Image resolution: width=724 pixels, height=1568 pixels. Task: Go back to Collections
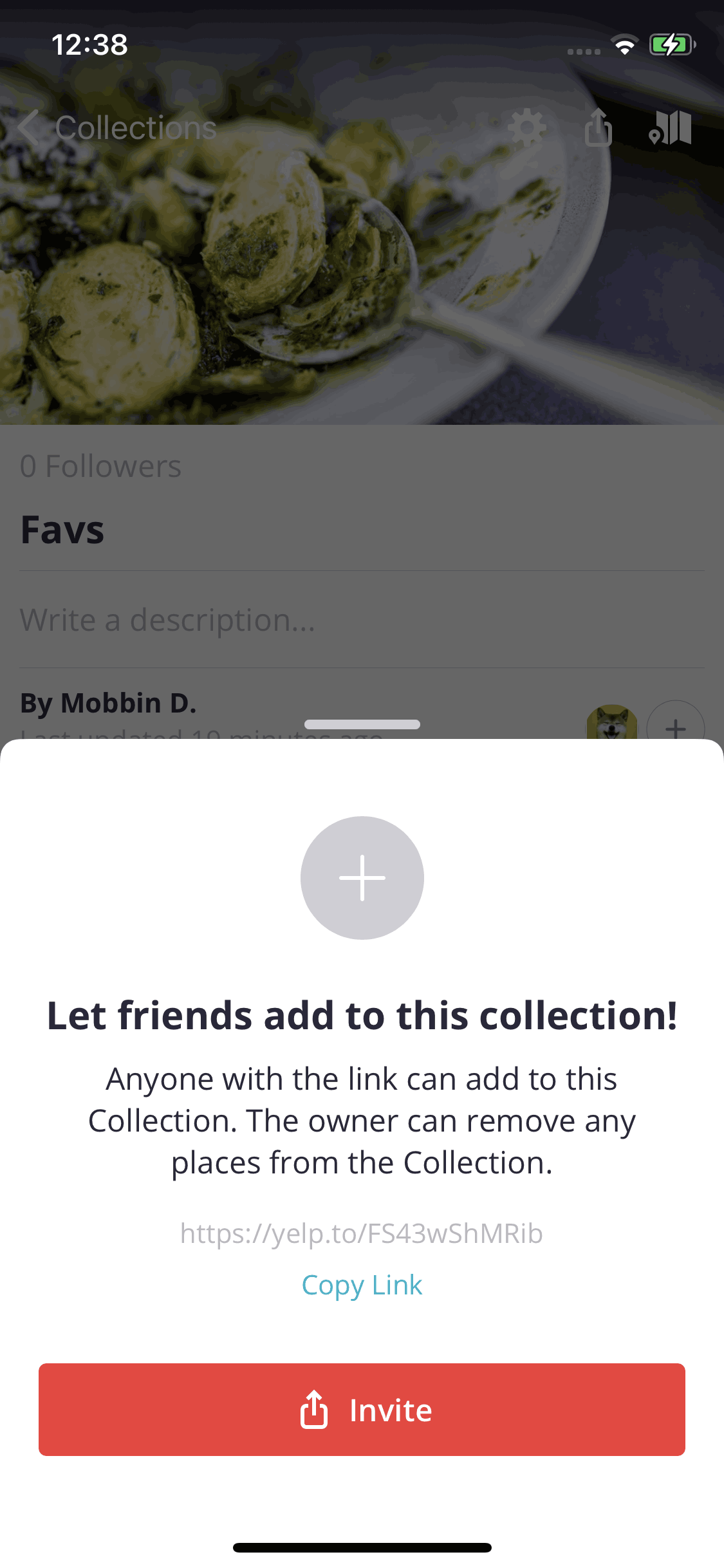click(117, 127)
